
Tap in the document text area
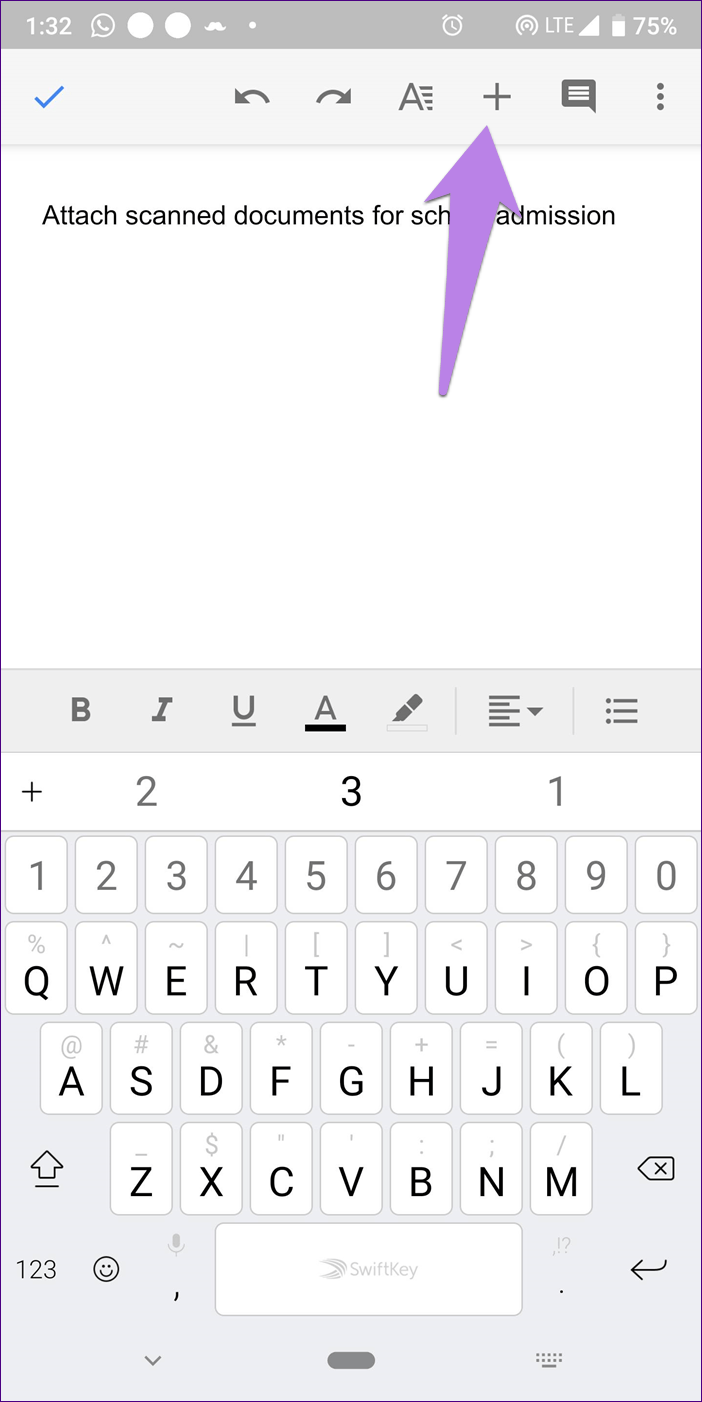tap(351, 420)
